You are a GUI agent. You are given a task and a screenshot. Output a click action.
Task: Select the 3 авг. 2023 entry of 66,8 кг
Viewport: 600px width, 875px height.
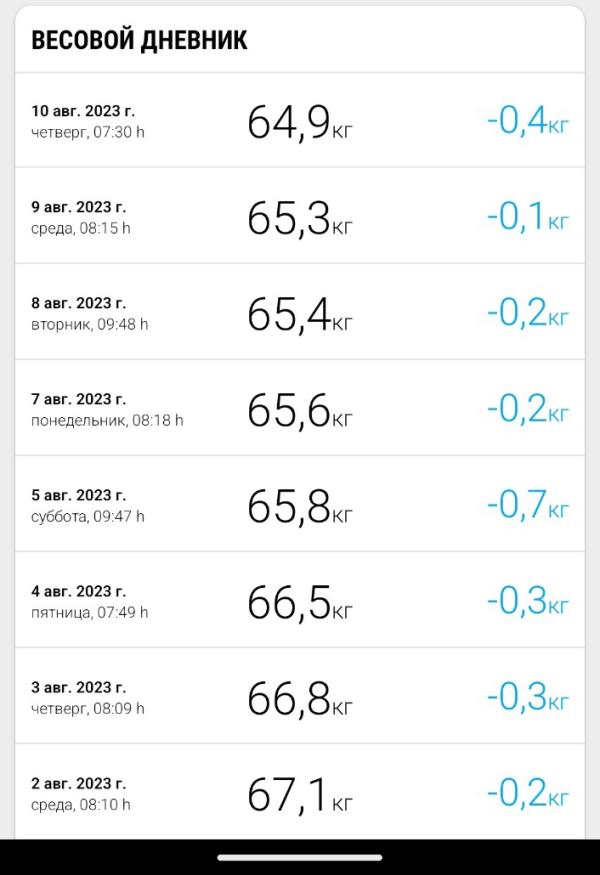300,696
